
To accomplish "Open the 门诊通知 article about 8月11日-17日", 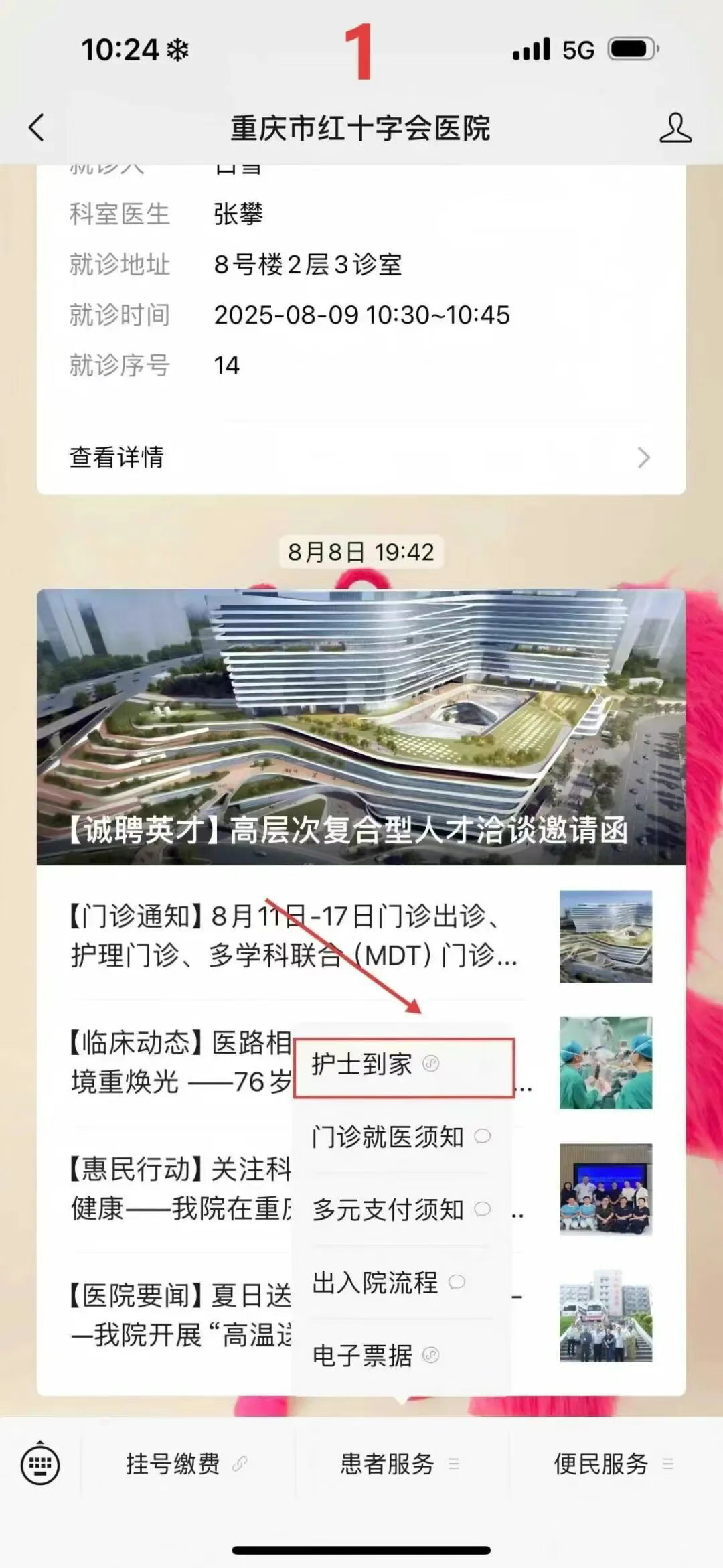I will pyautogui.click(x=295, y=936).
